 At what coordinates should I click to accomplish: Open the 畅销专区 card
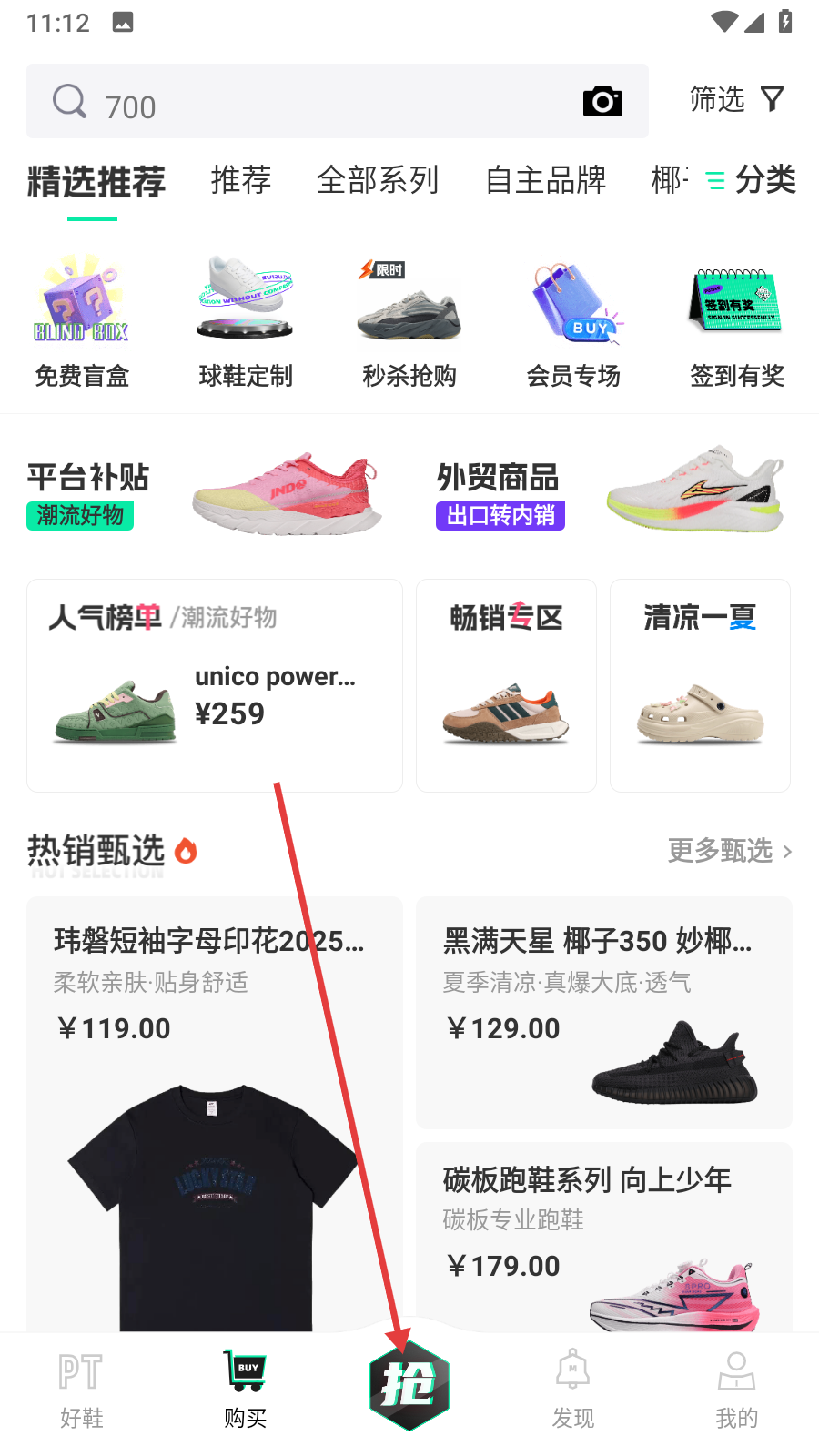click(506, 685)
